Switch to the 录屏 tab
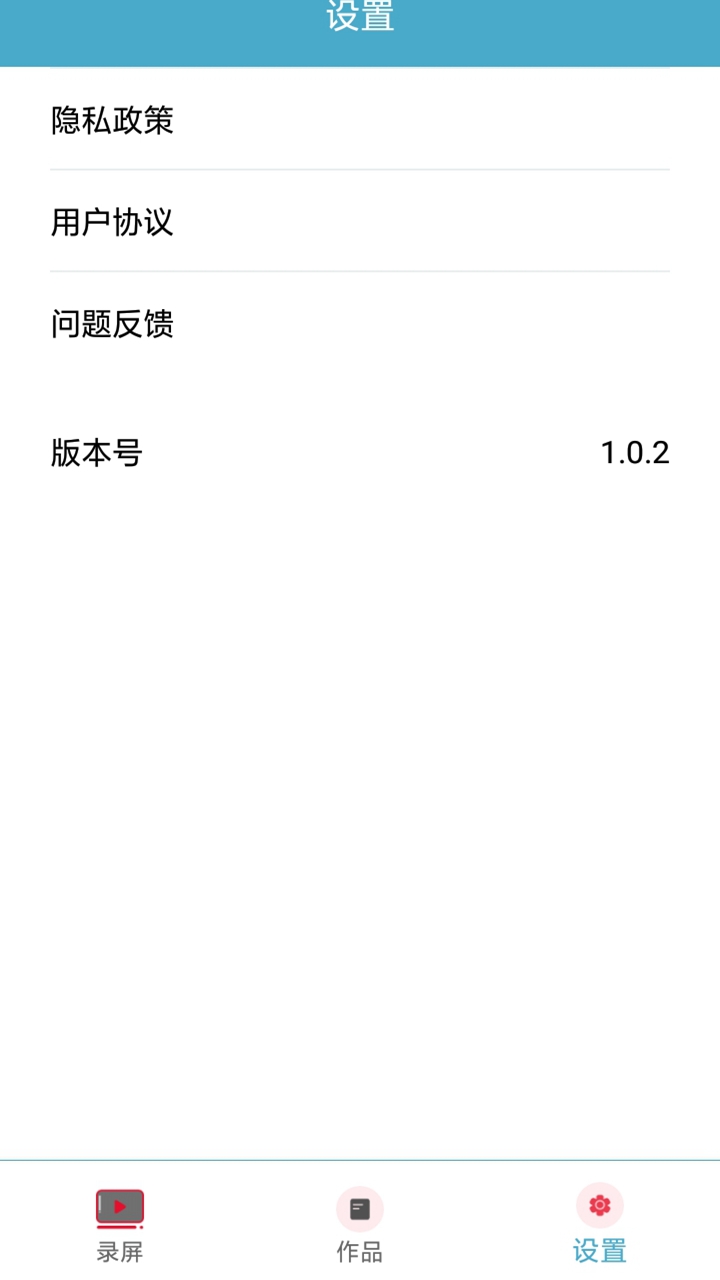 [120, 1224]
